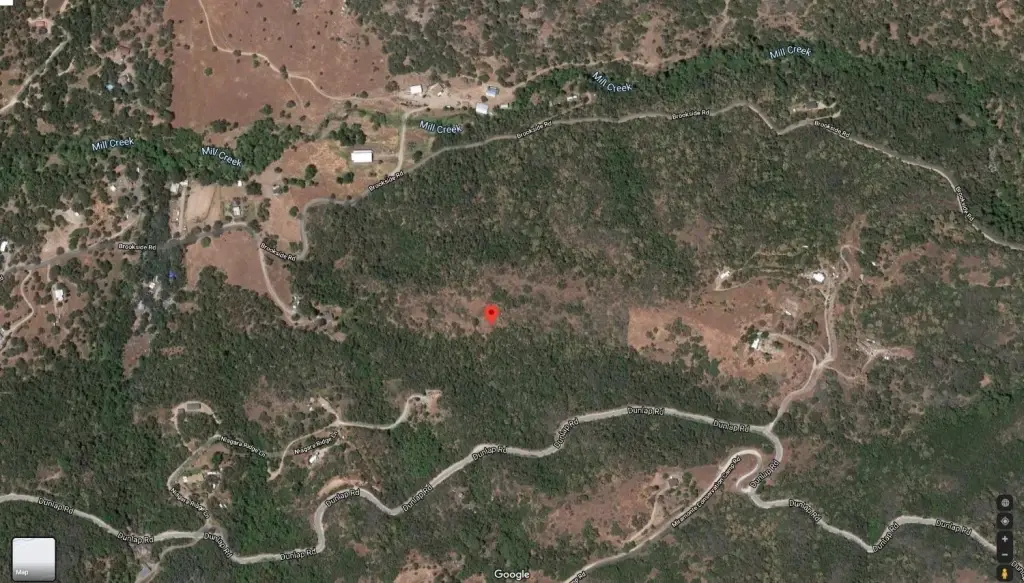The width and height of the screenshot is (1024, 583).
Task: Zoom out with the minus button
Action: pyautogui.click(x=1005, y=555)
